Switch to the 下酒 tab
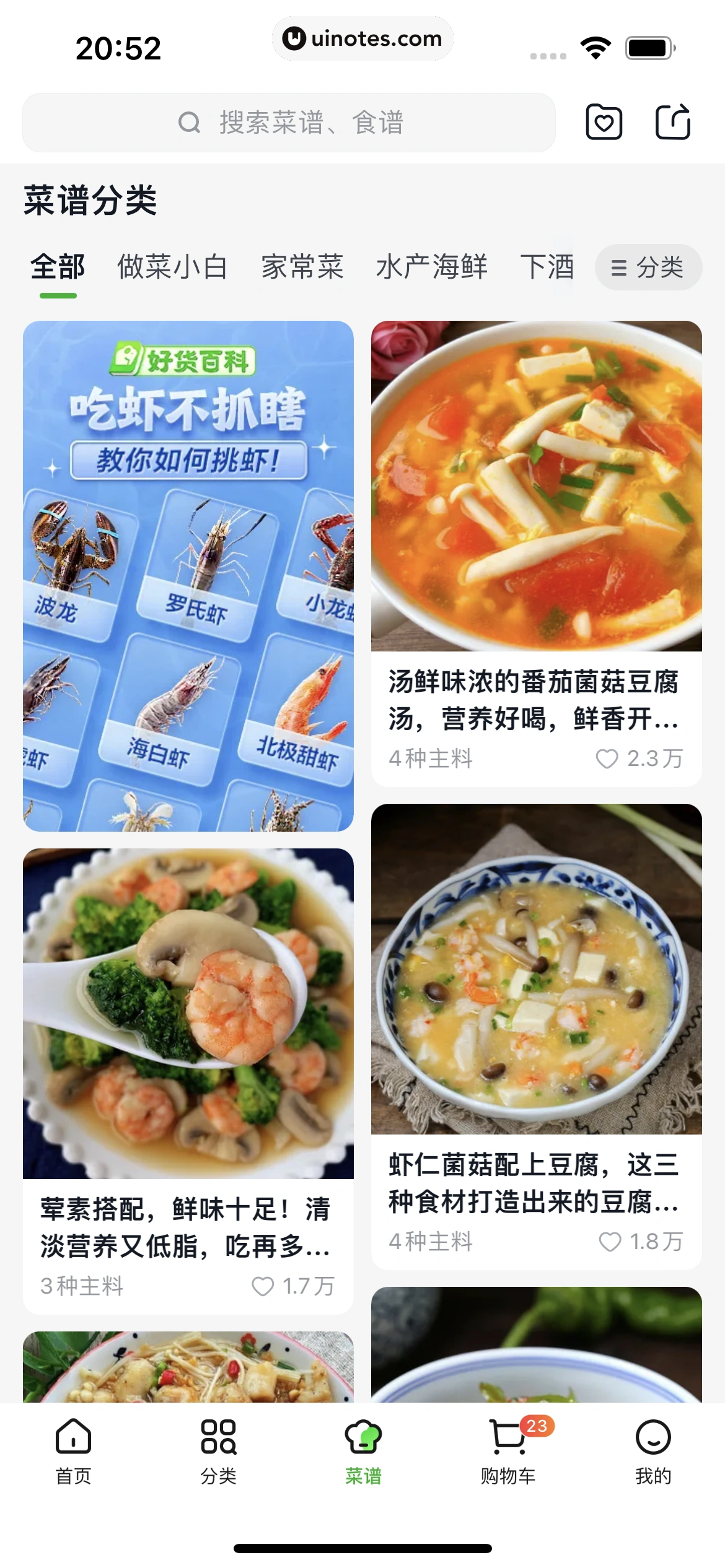 pos(547,268)
